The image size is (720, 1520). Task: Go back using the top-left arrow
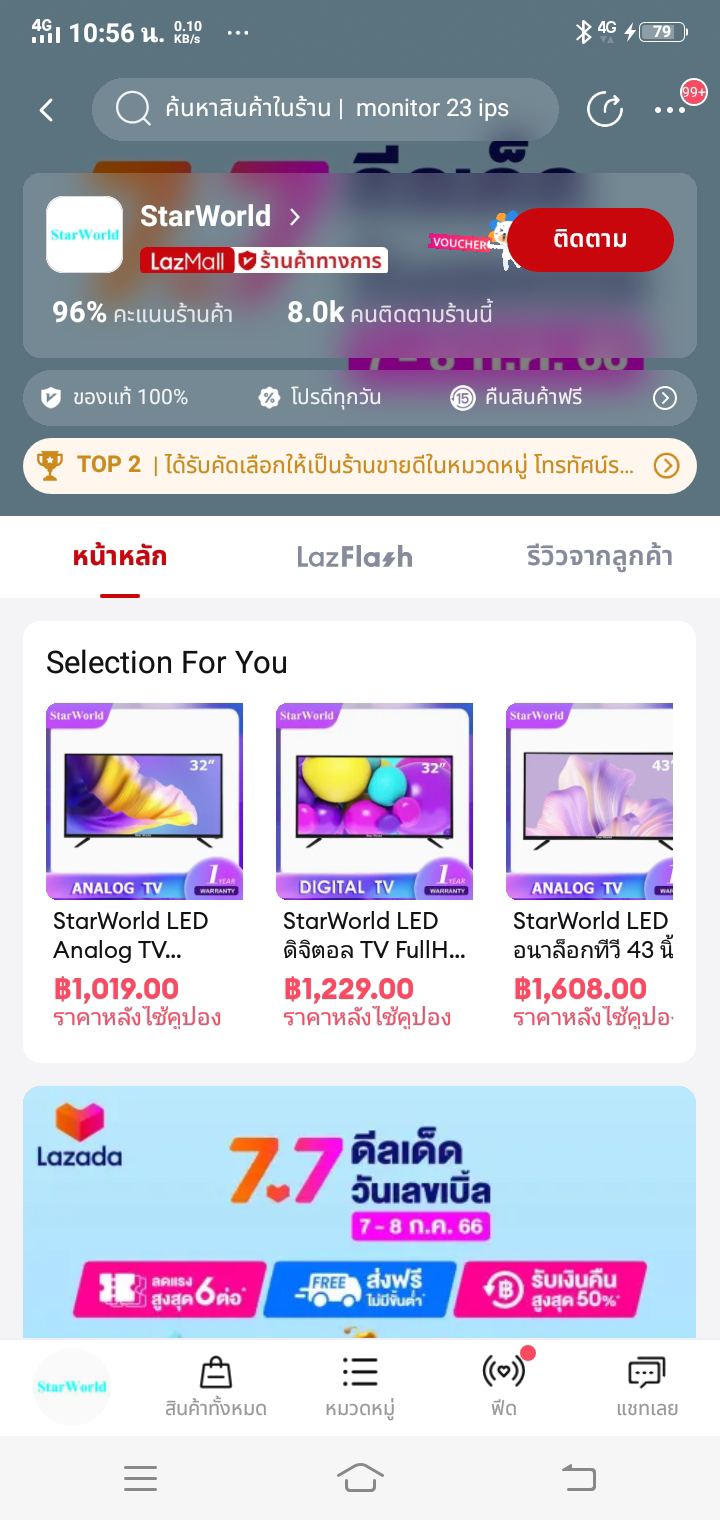(46, 110)
